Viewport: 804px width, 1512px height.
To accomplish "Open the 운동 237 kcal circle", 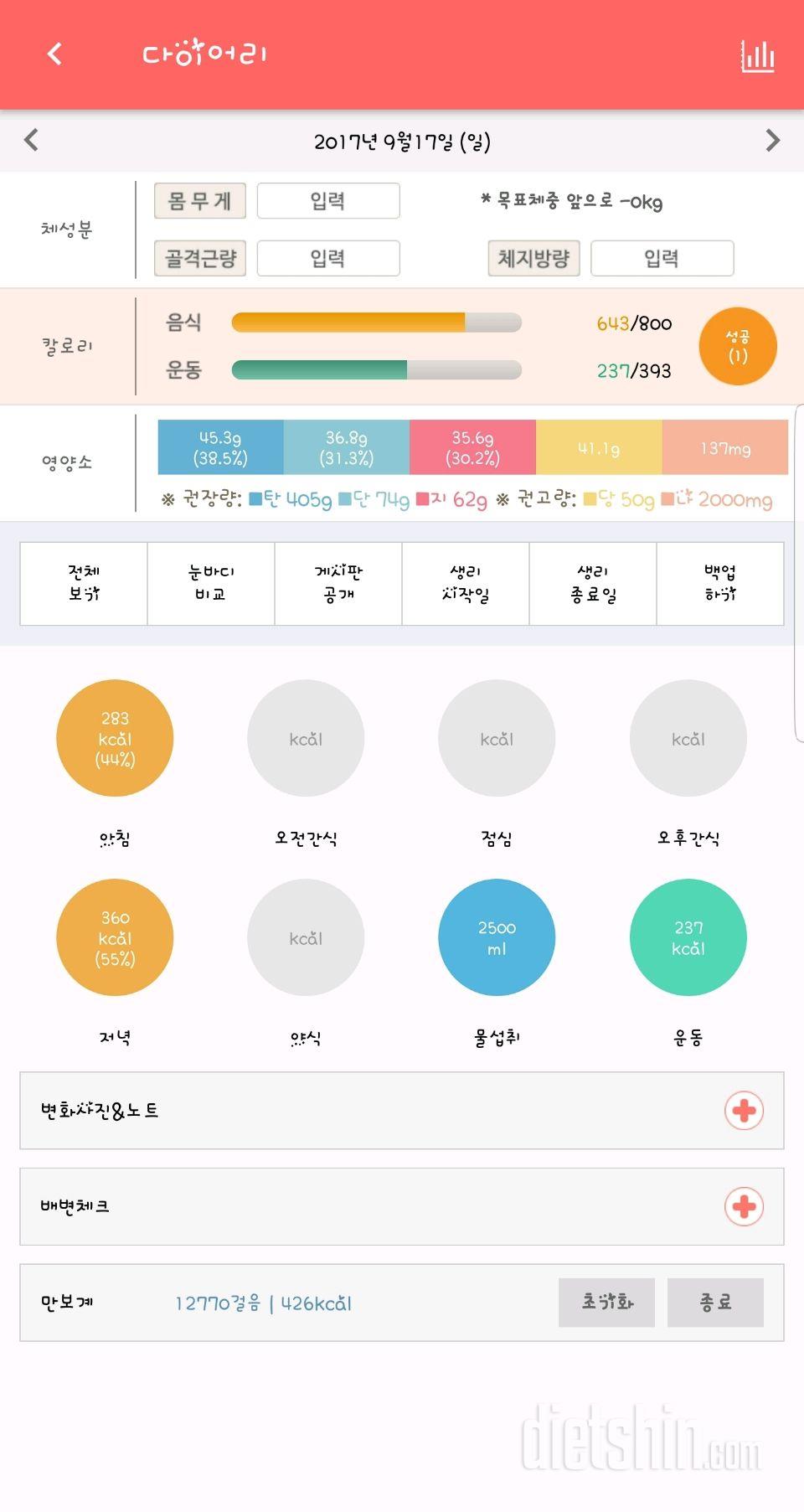I will click(688, 937).
